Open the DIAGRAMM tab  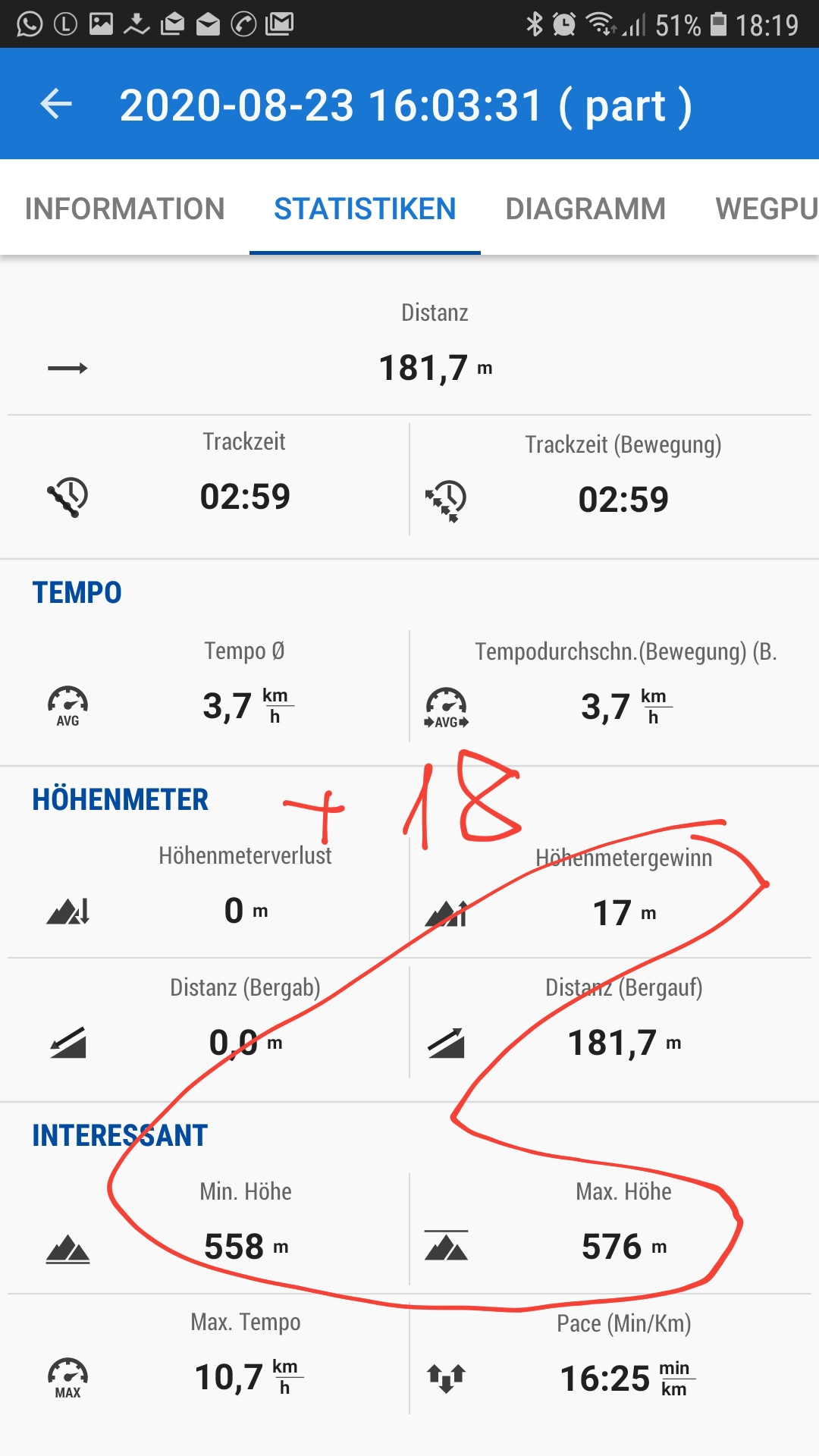[x=585, y=209]
